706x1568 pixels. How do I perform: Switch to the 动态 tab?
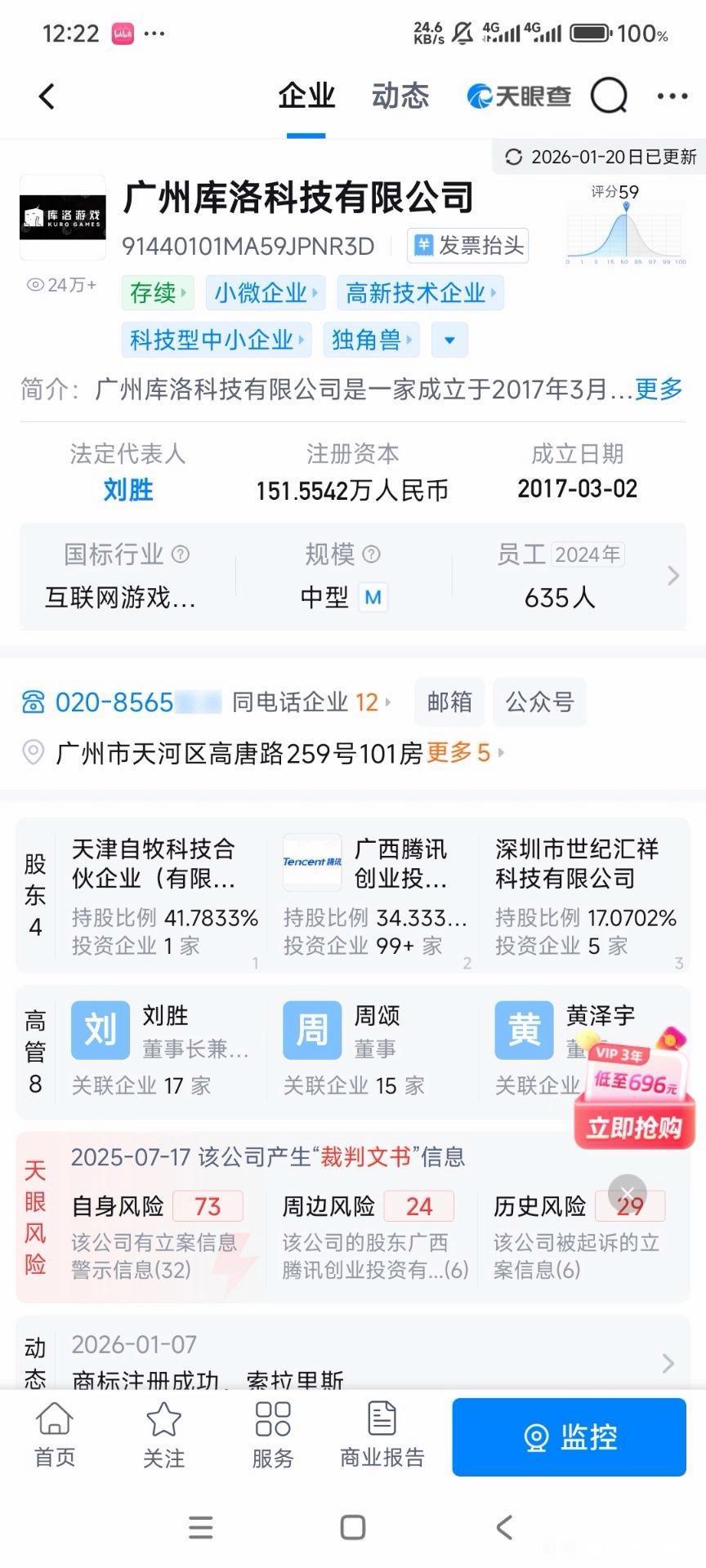[400, 96]
